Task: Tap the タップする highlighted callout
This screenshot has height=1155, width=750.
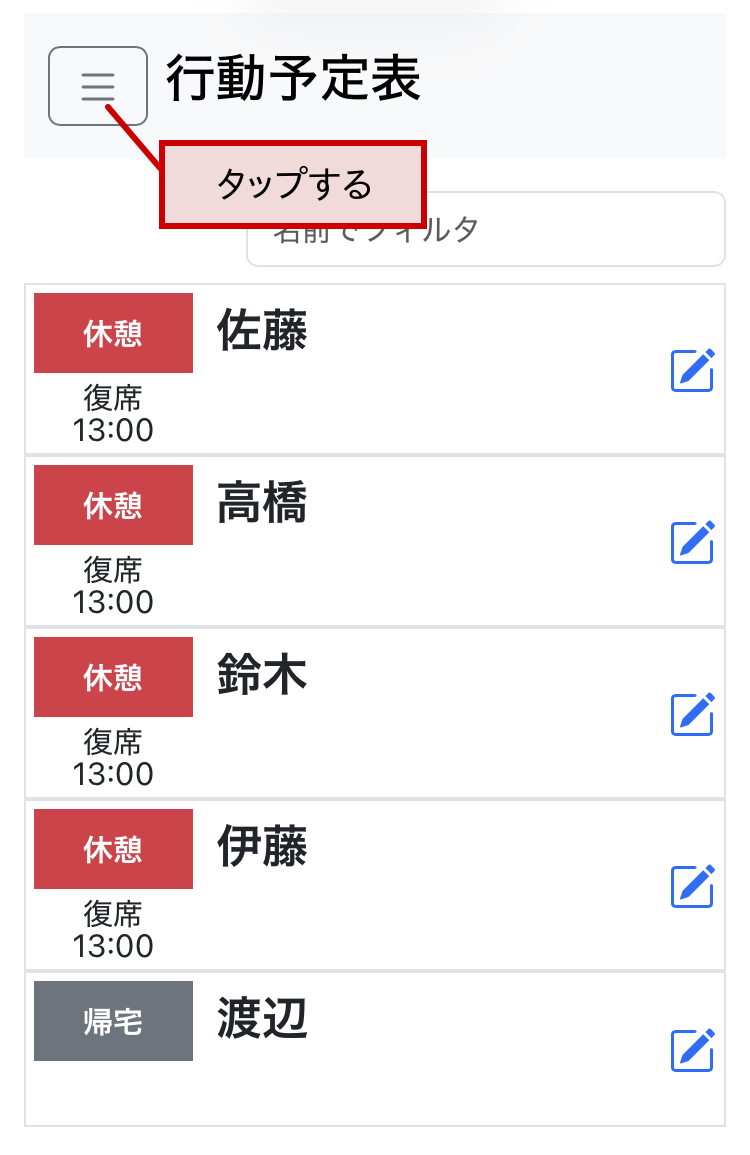Action: click(294, 183)
